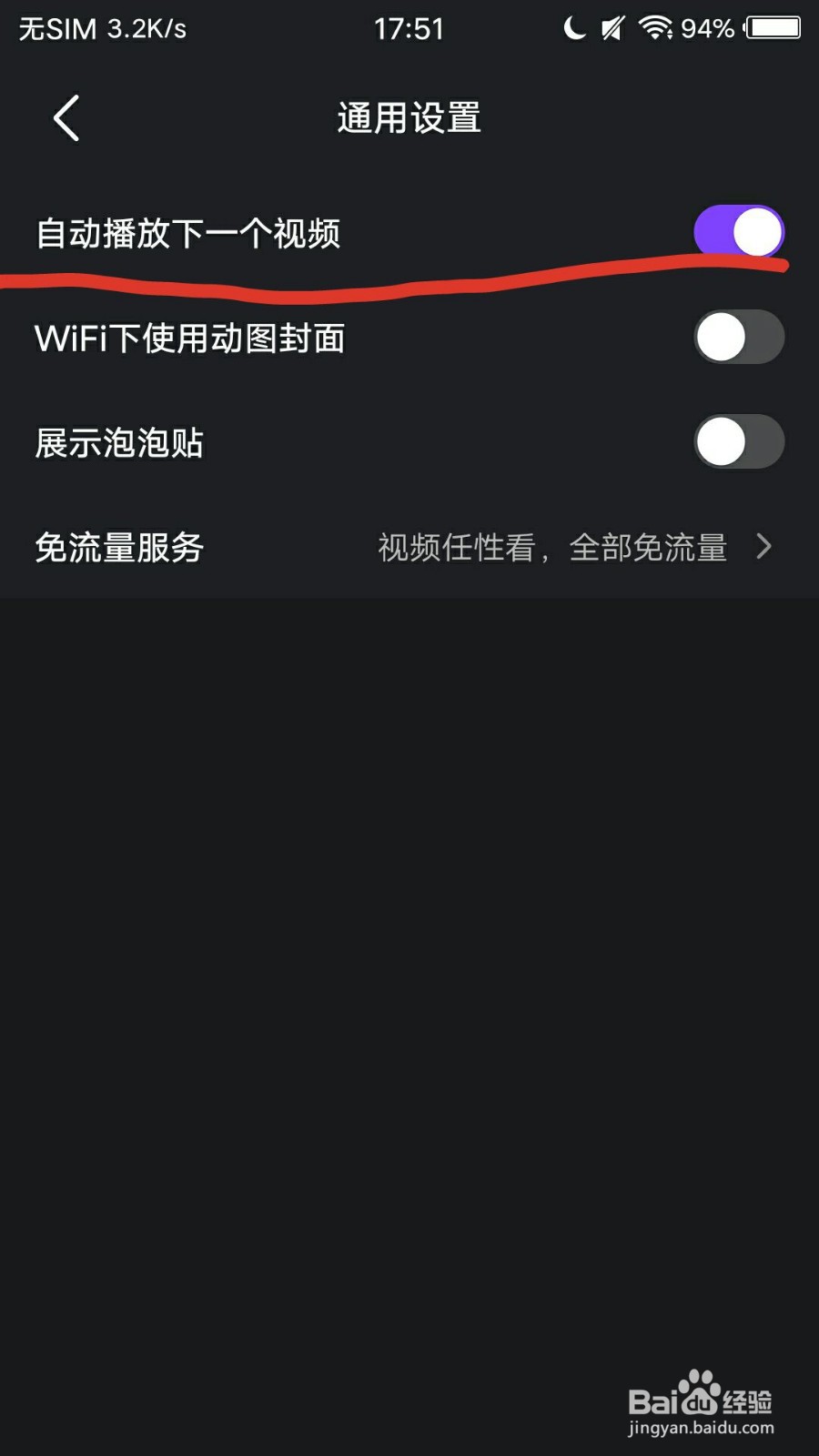This screenshot has width=819, height=1456.
Task: Turn on 展示泡泡贴 toggle
Action: tap(739, 440)
